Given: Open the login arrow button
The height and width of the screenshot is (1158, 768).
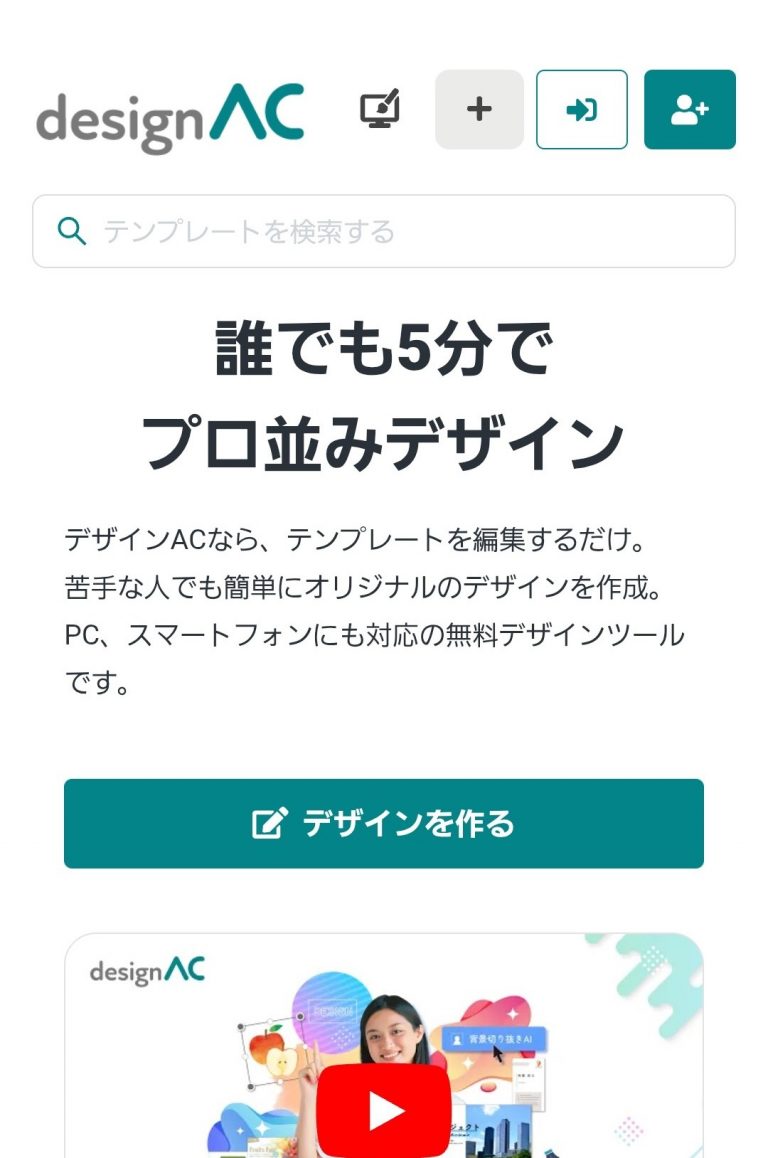Looking at the screenshot, I should pos(582,109).
